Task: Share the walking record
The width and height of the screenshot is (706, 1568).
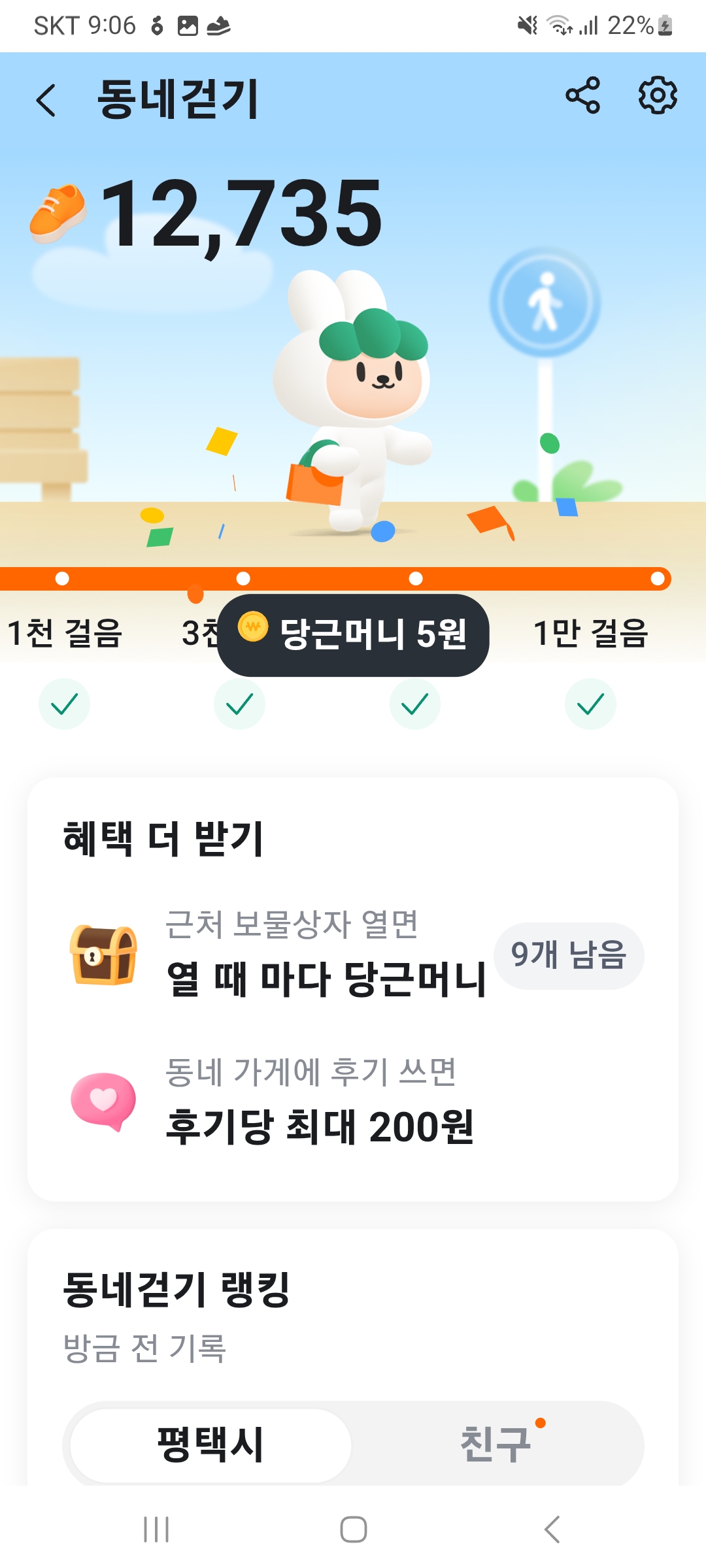Action: [582, 96]
